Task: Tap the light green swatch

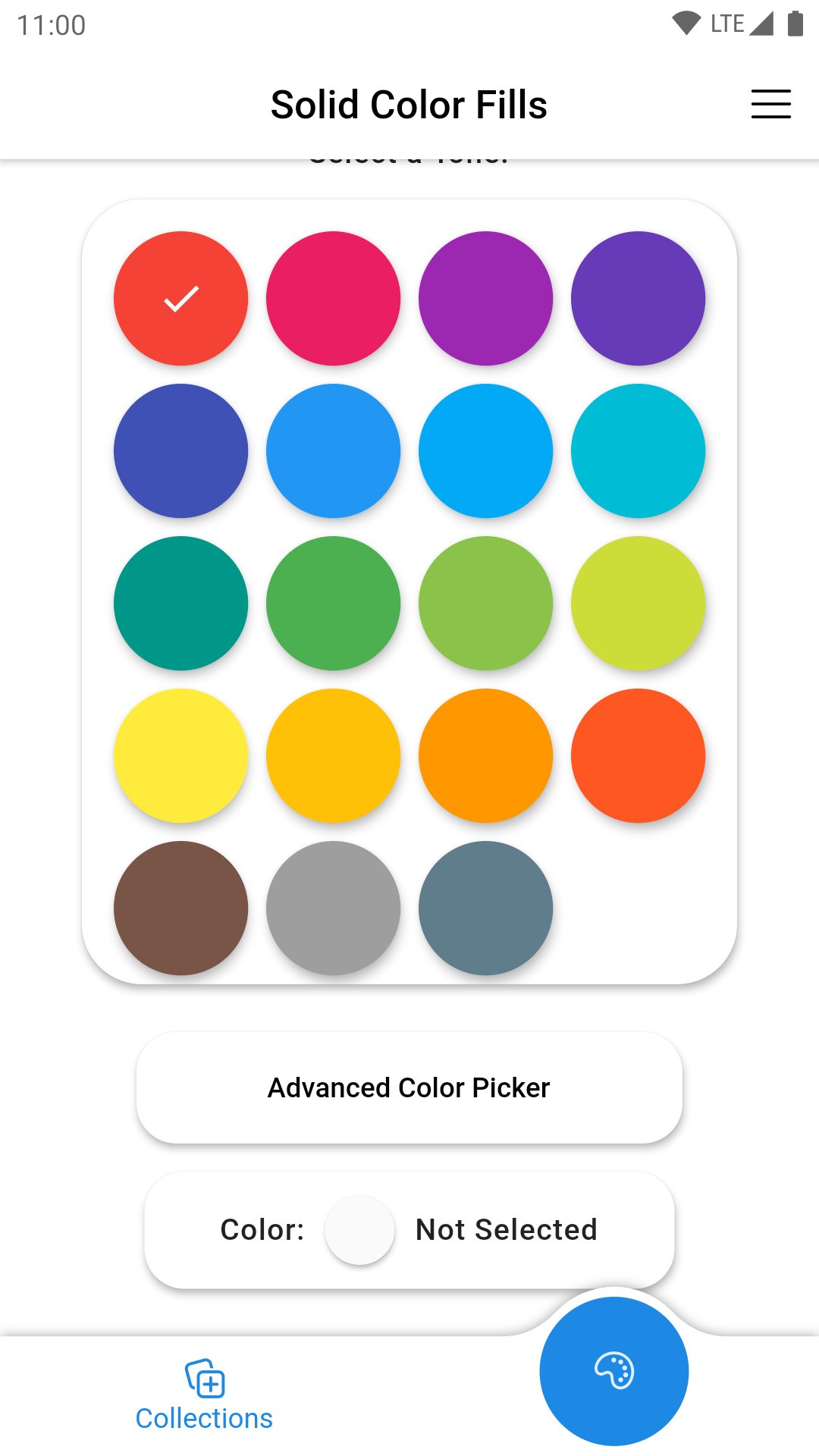Action: (485, 604)
